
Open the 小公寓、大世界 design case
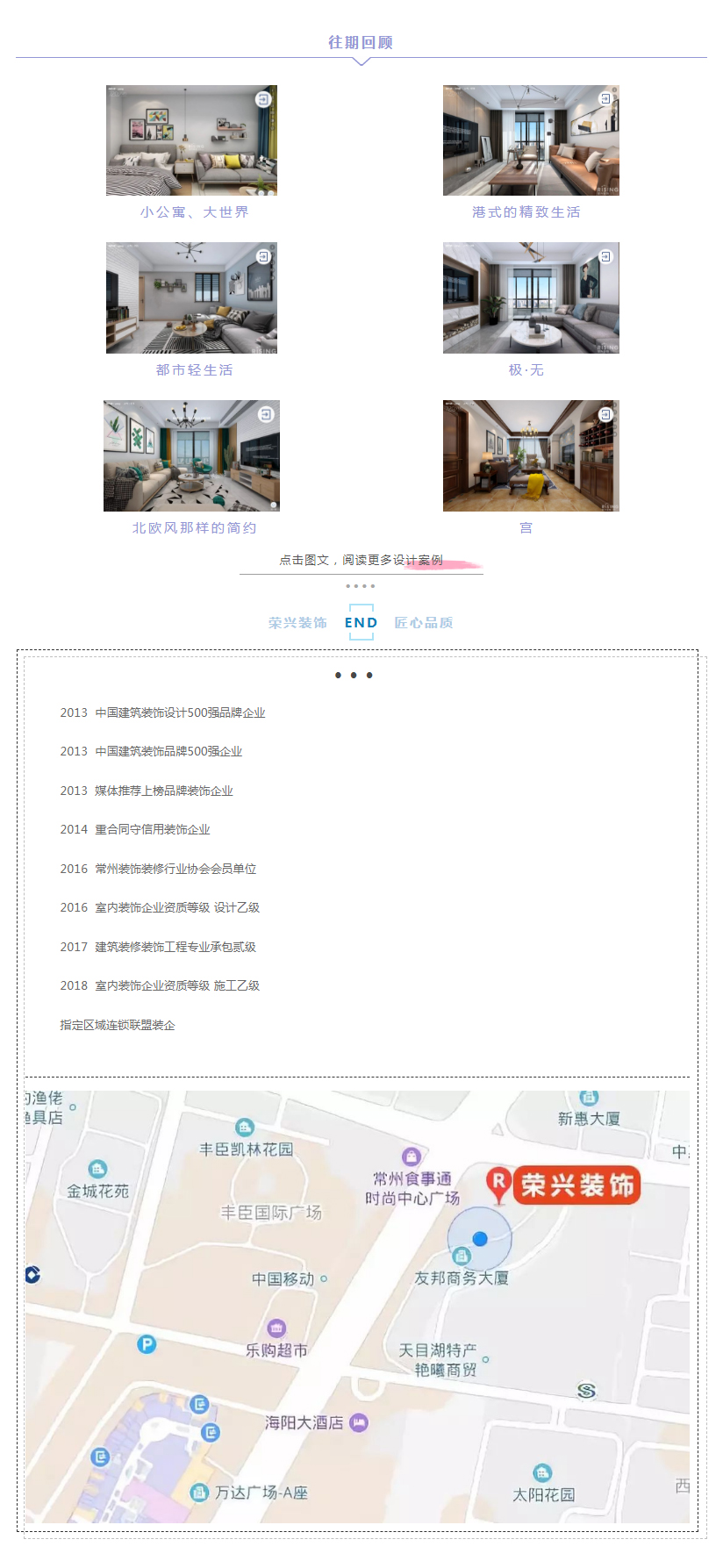coord(191,140)
